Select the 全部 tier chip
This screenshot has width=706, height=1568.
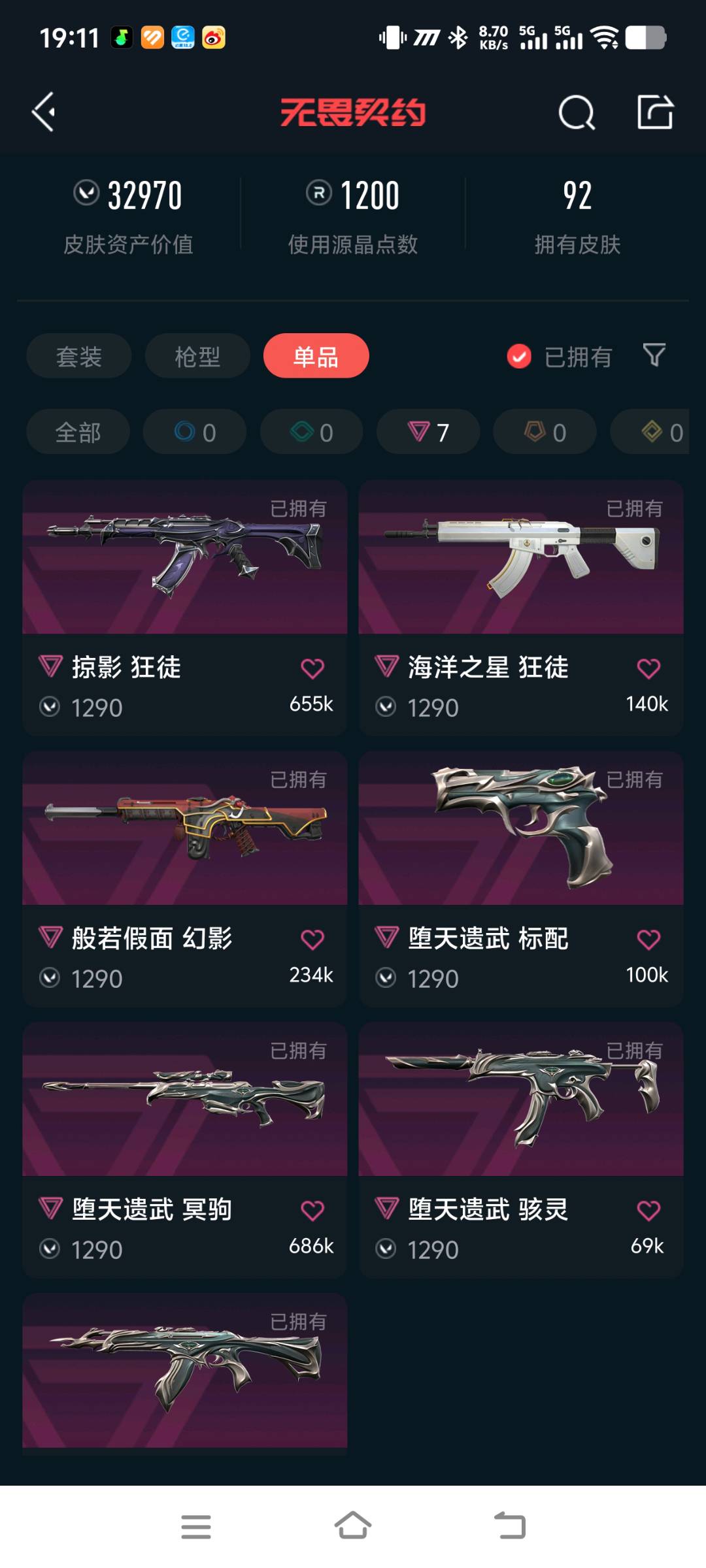pos(78,432)
